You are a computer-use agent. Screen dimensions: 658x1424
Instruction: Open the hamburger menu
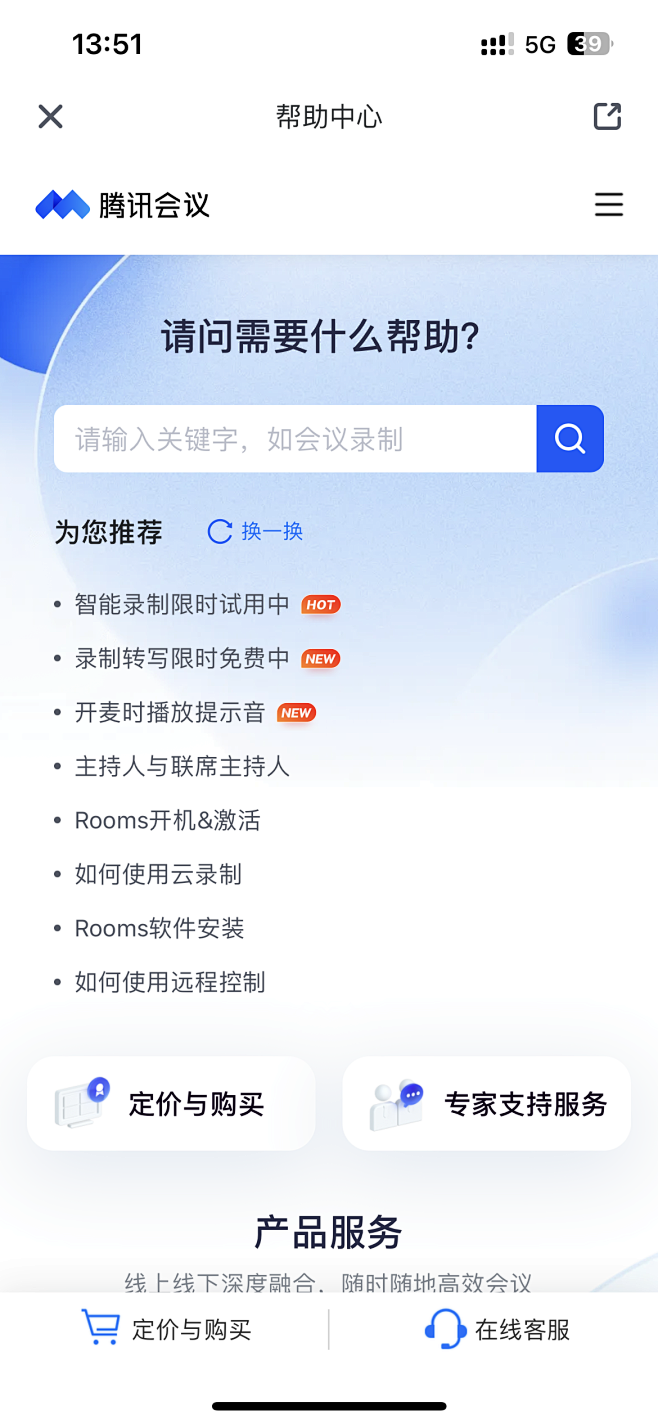608,205
